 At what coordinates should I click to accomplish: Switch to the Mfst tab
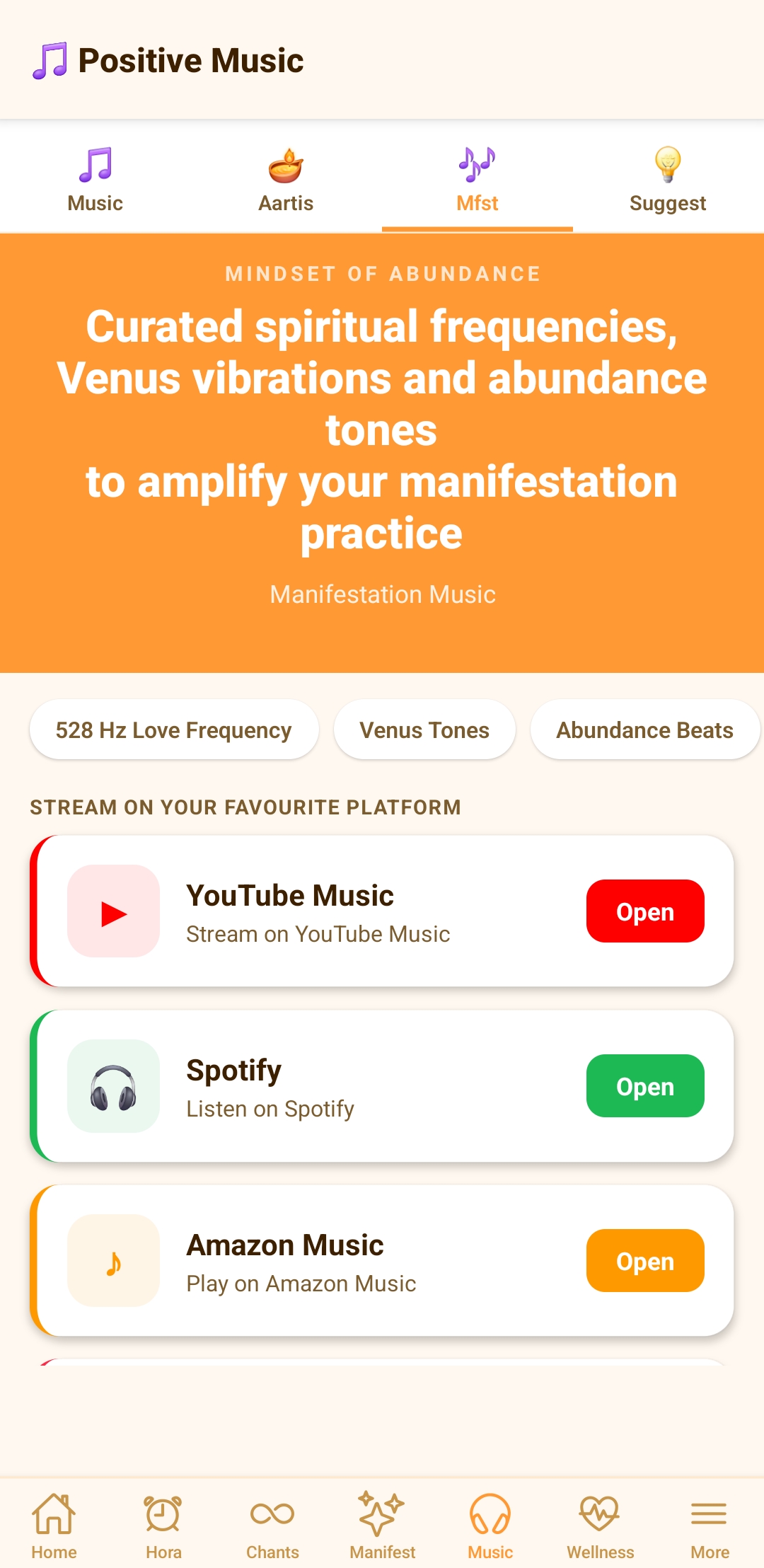476,177
